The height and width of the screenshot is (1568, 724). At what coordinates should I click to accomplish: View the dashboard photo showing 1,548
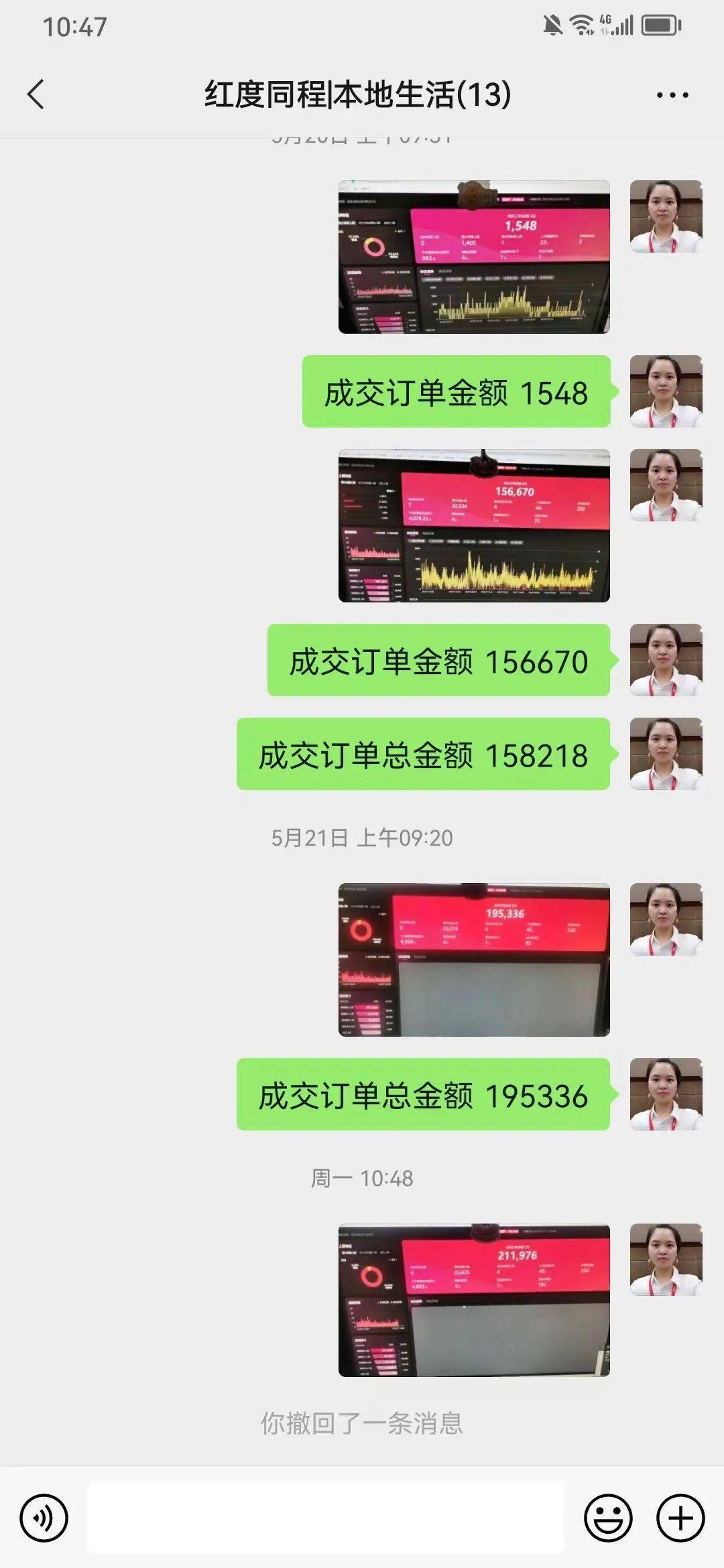474,257
